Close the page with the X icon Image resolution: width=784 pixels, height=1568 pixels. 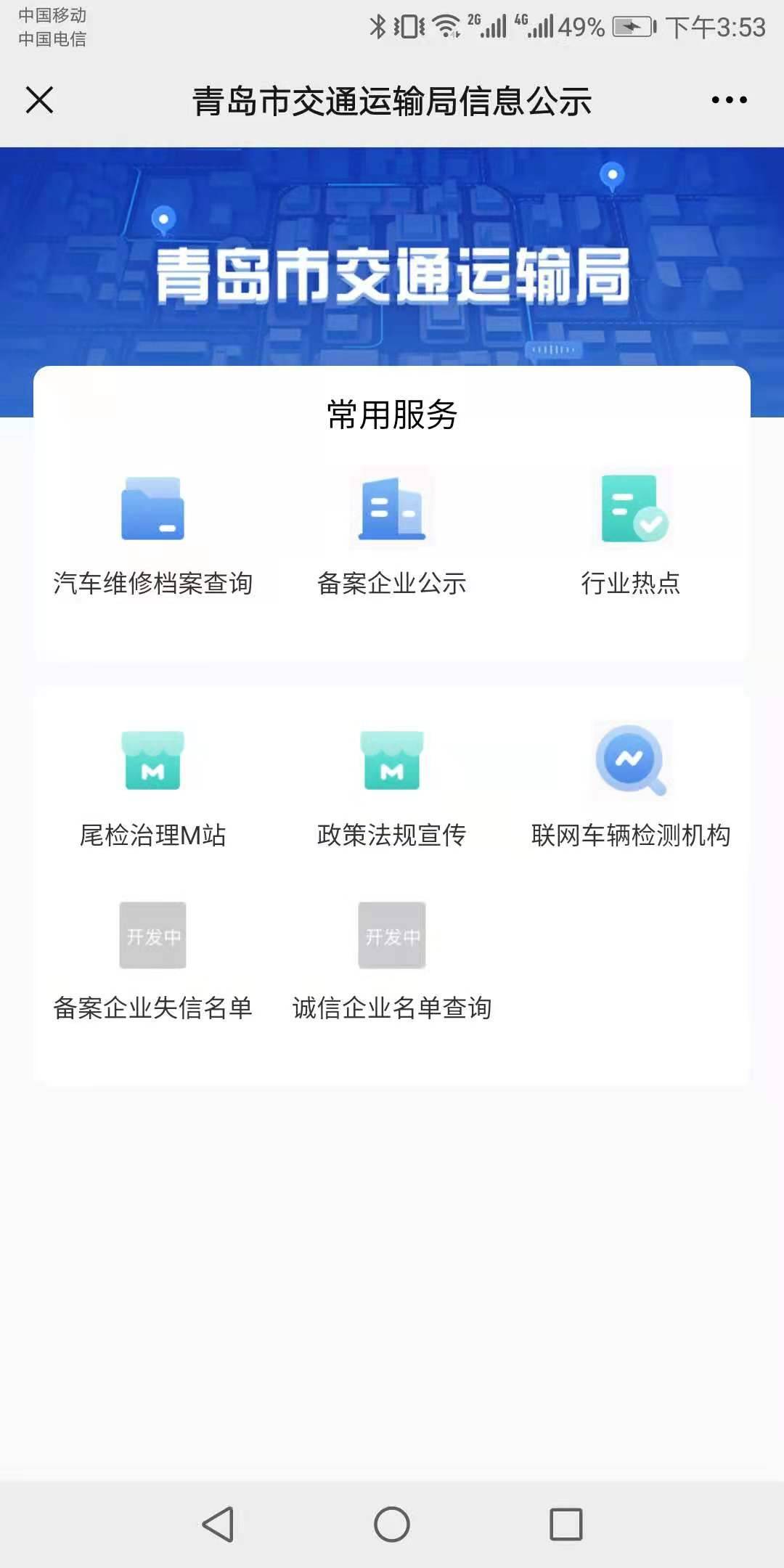[40, 100]
